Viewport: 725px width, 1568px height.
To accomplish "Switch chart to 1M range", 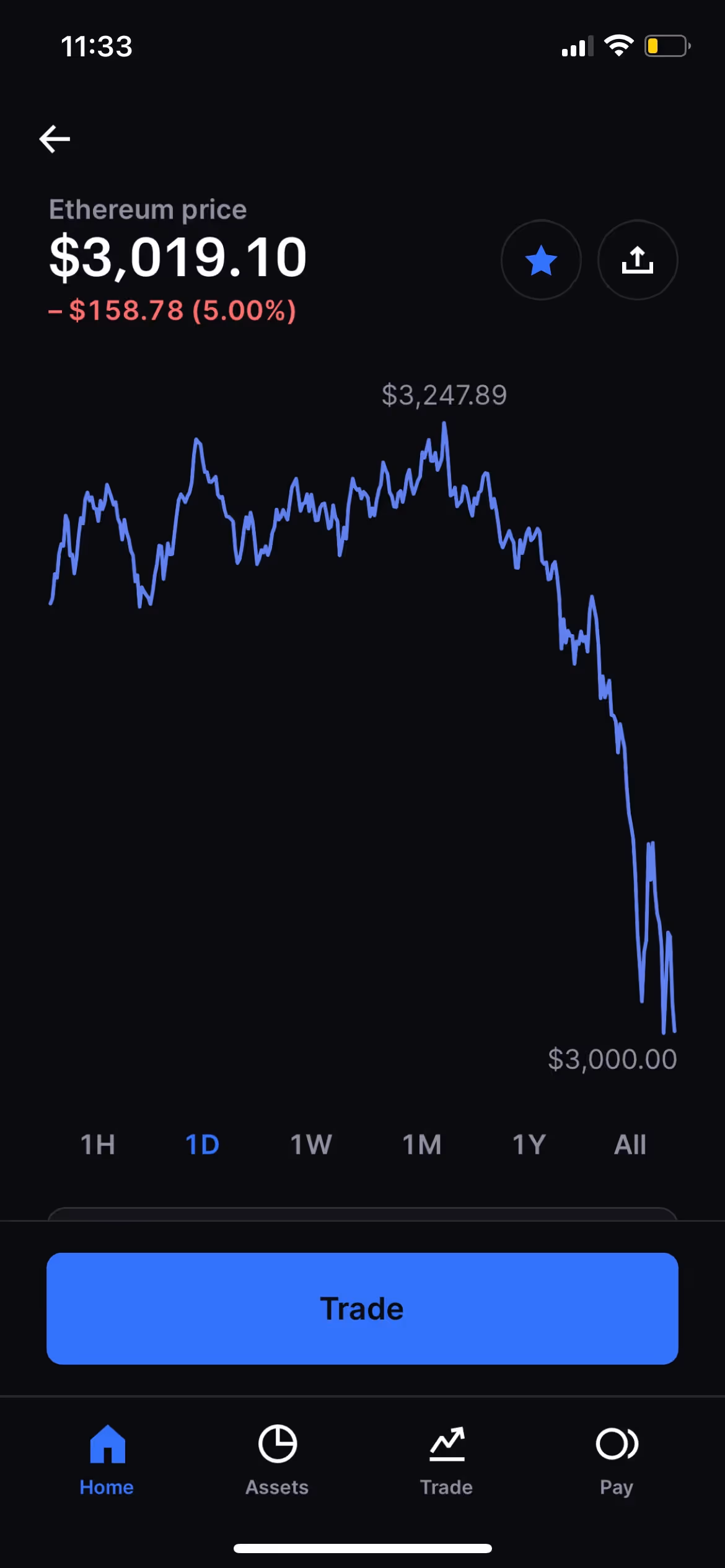I will 422,1144.
